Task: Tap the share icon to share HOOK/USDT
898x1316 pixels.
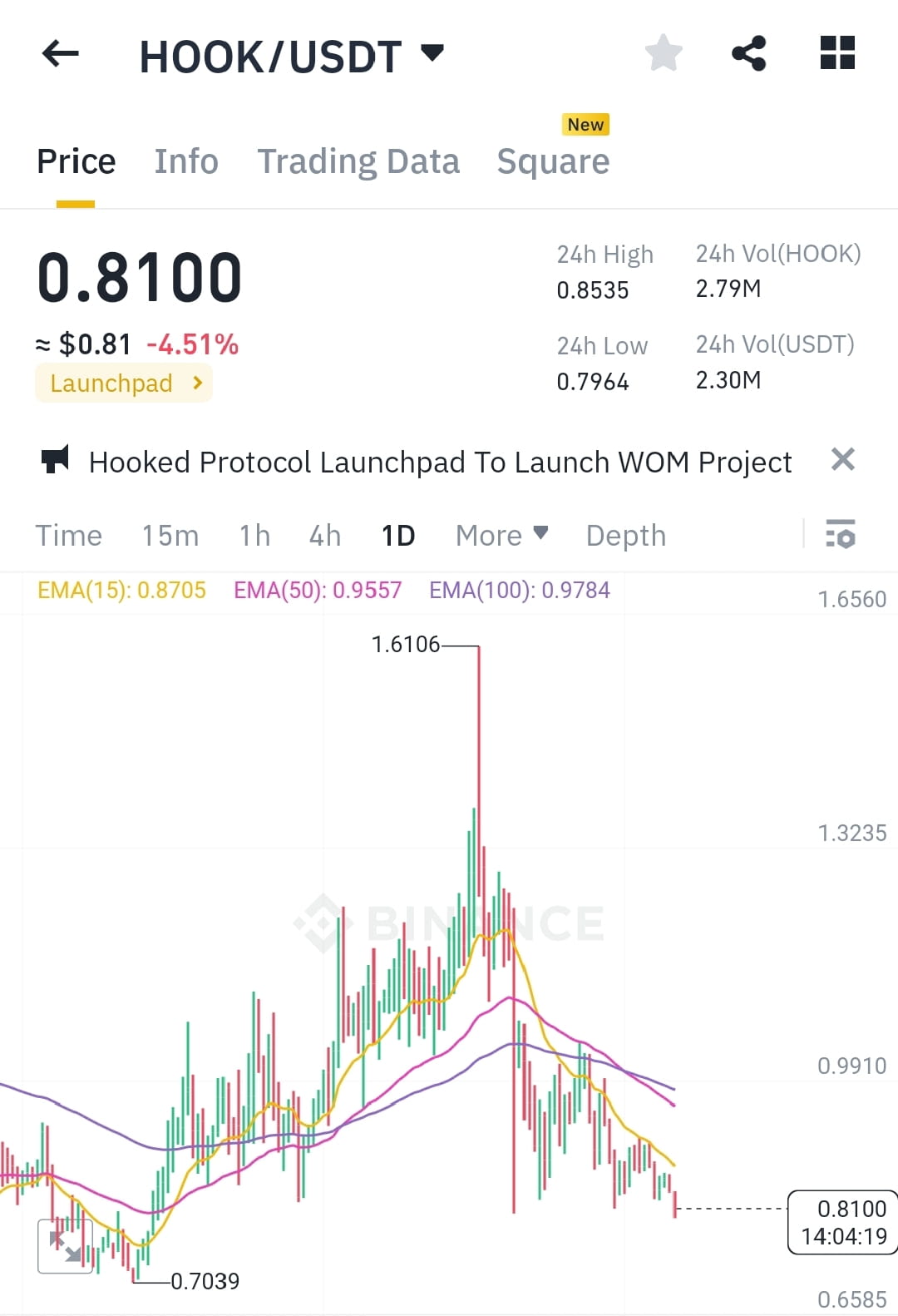Action: [749, 53]
